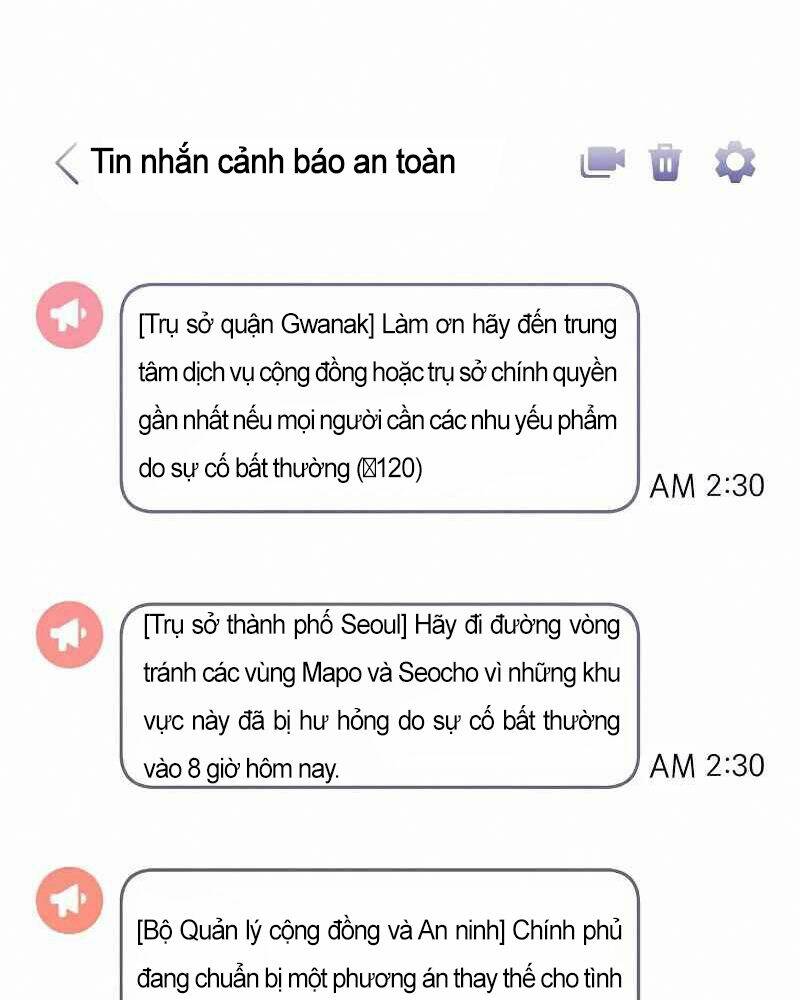Tap the 'Tin nhắn cảnh báo an toàn' title
This screenshot has width=800, height=1000.
pyautogui.click(x=272, y=160)
